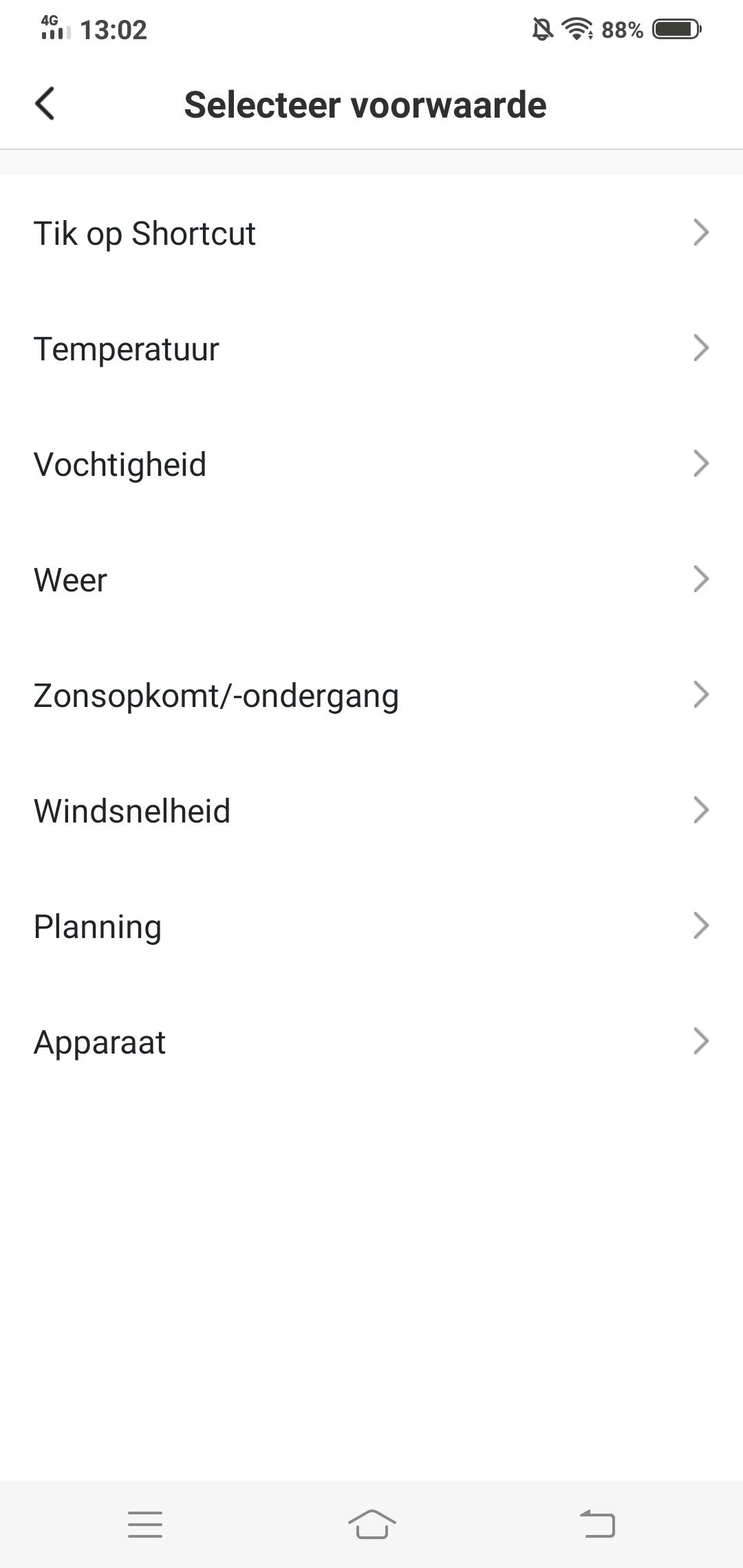
Task: Open Windsnelheid condition settings
Action: tap(371, 811)
